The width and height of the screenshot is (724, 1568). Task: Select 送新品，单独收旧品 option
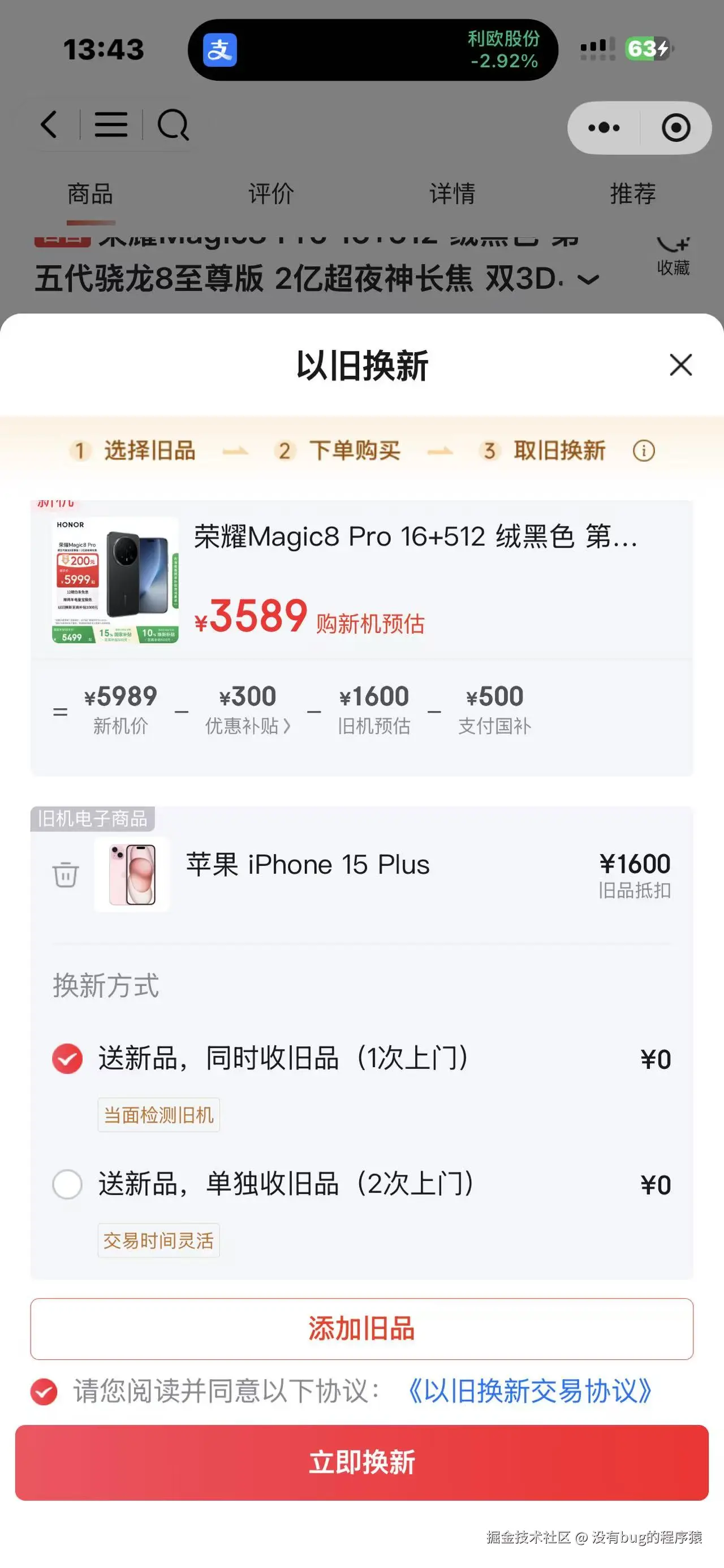click(67, 1184)
